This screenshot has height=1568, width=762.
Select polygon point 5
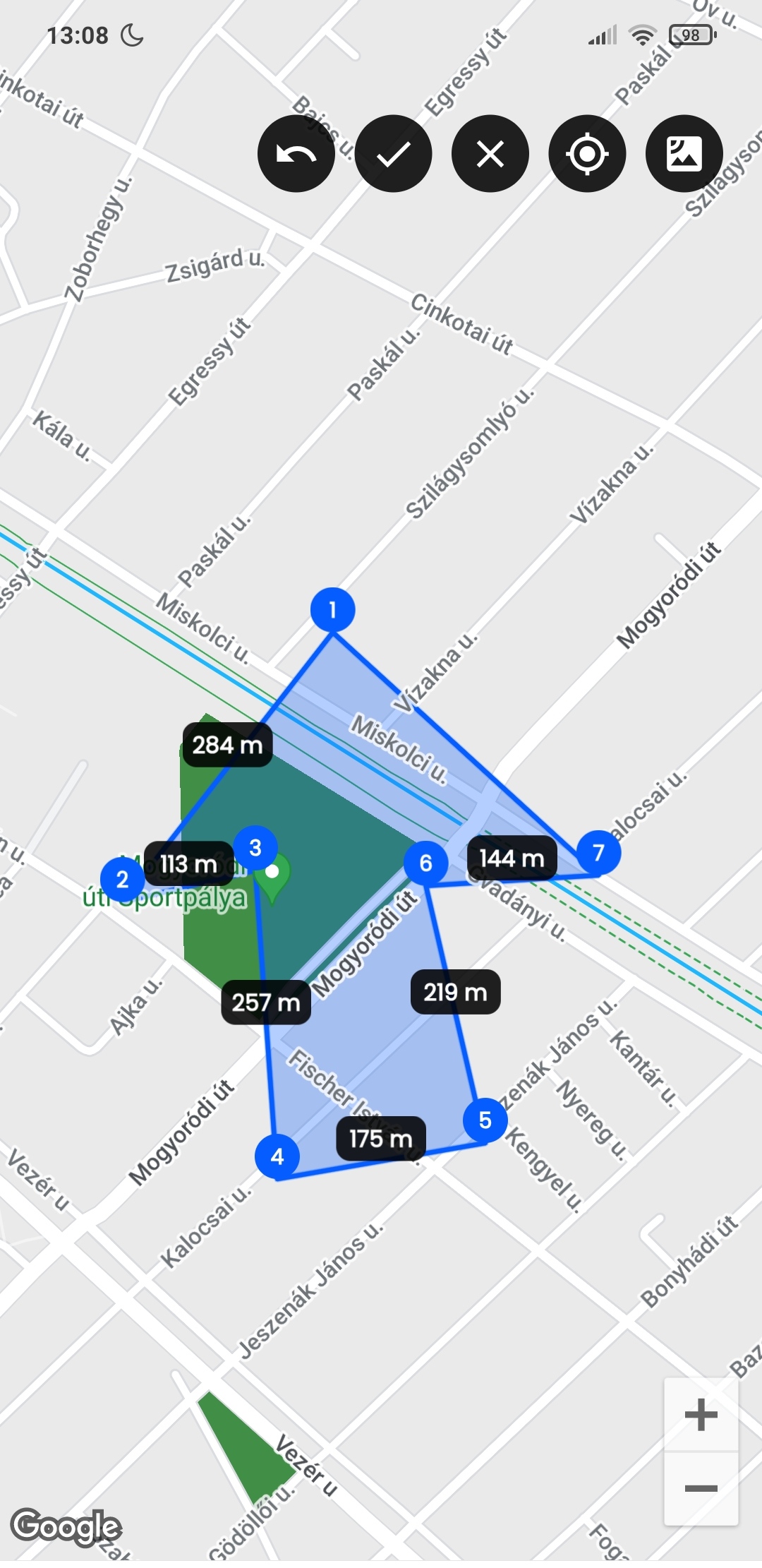tap(485, 1120)
